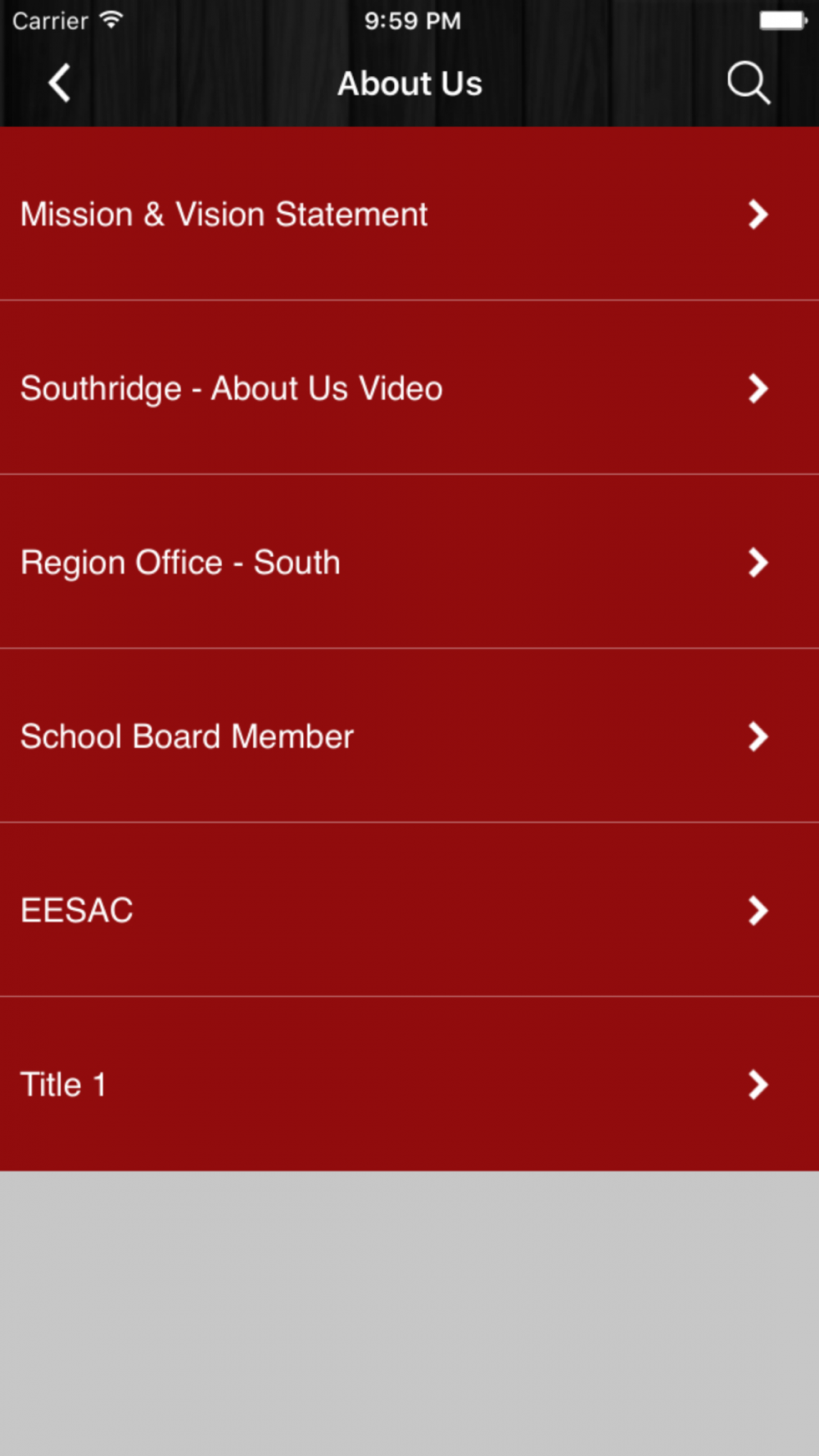The image size is (819, 1456).
Task: Open Mission & Vision Statement
Action: pyautogui.click(x=409, y=214)
